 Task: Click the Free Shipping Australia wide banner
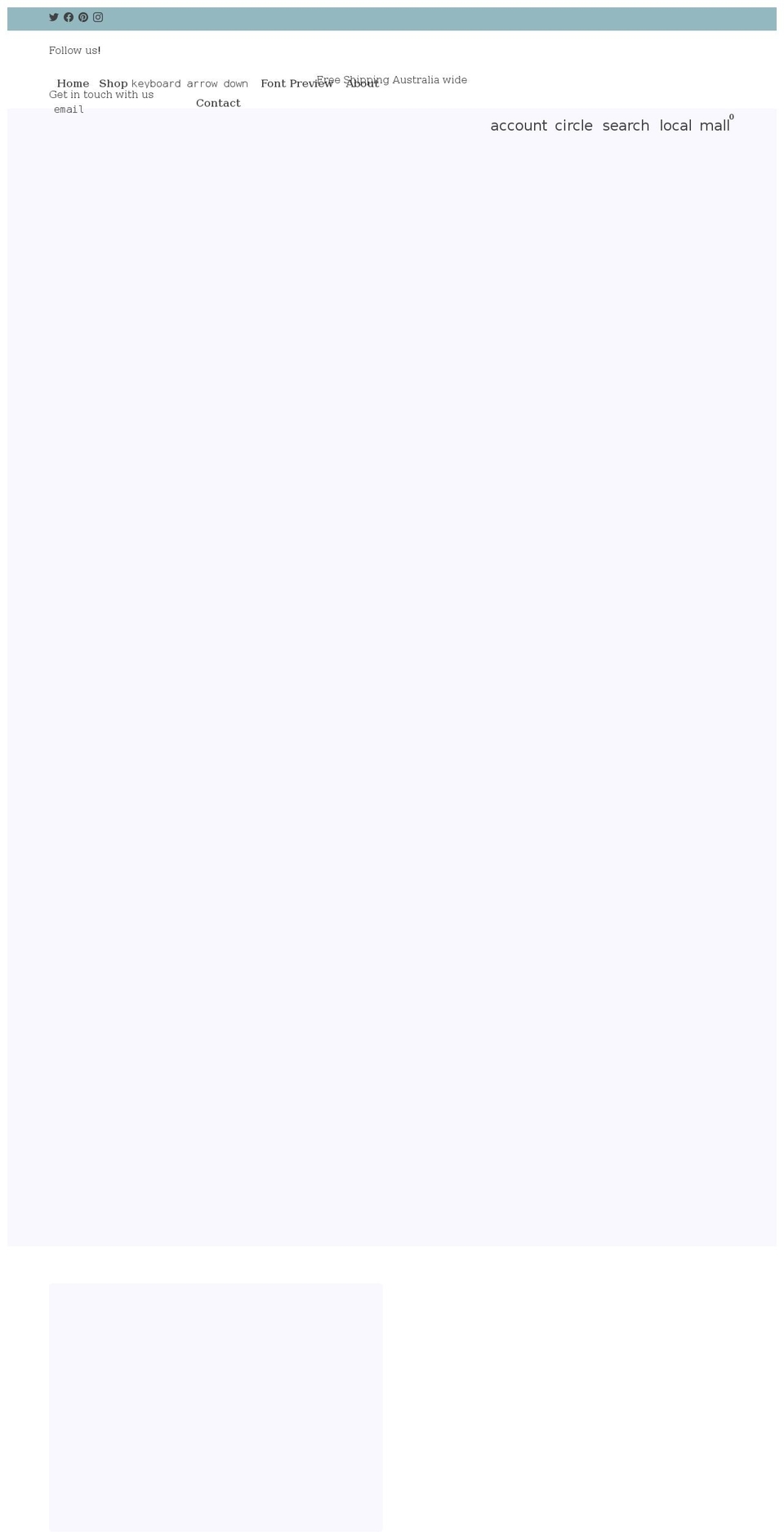tap(392, 80)
